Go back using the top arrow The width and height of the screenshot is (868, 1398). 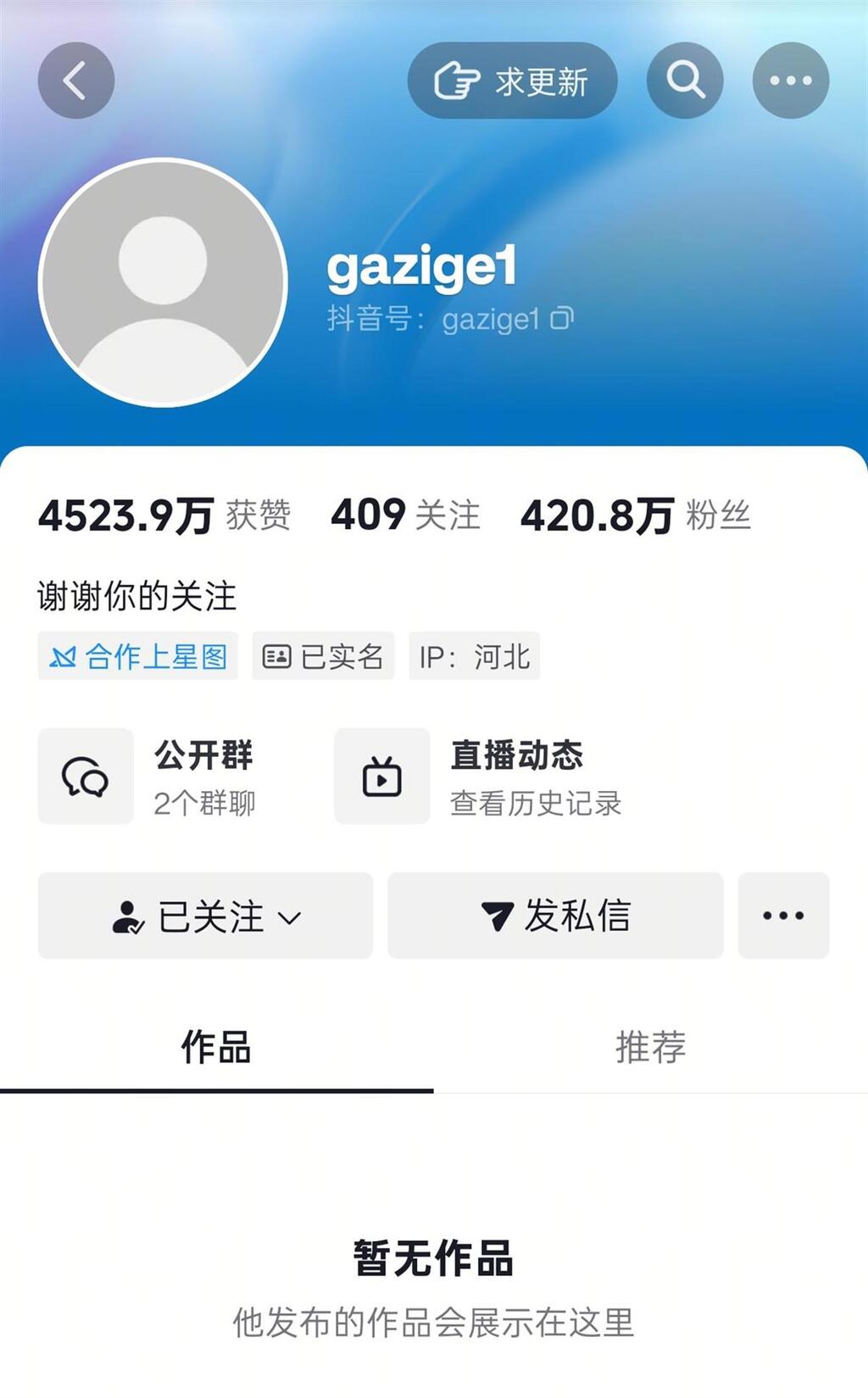click(76, 81)
